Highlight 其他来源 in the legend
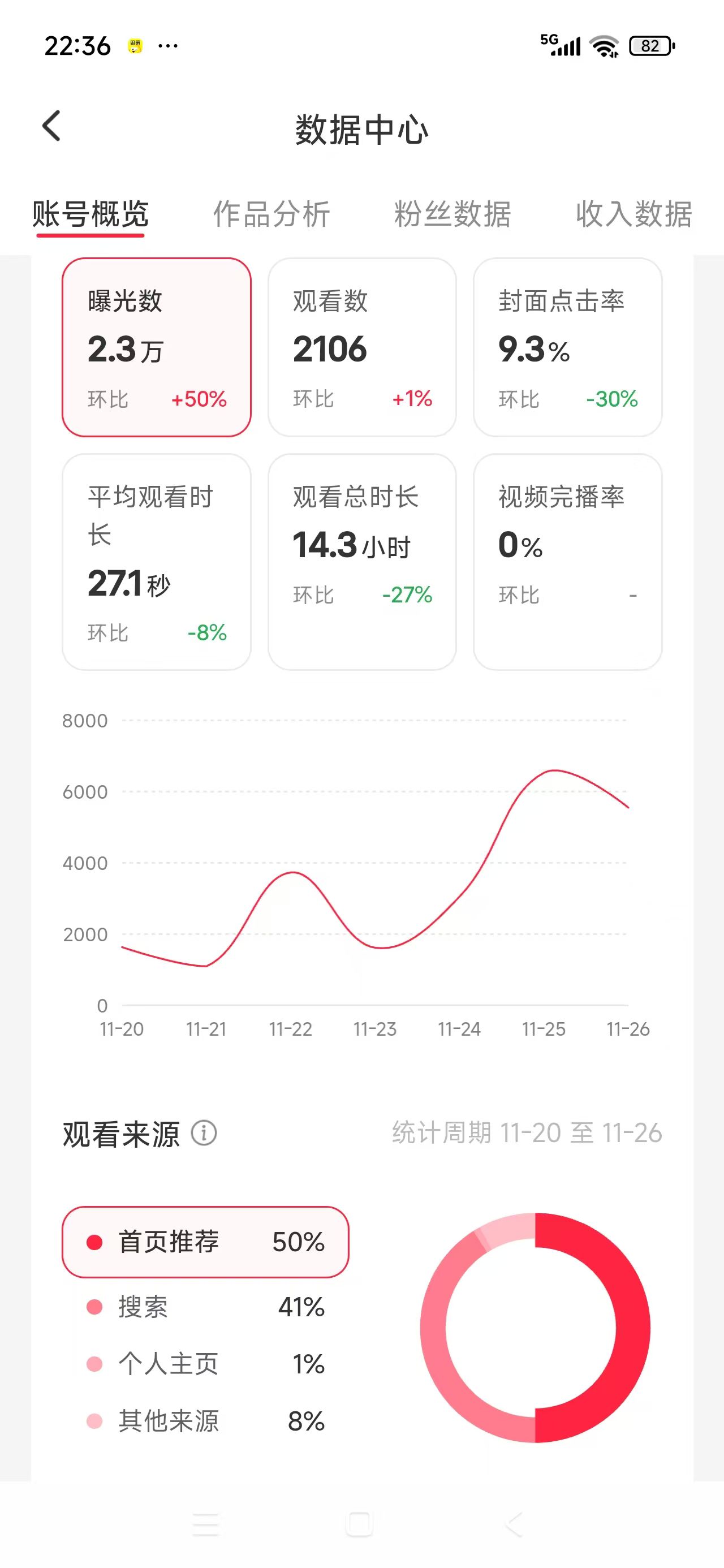The image size is (724, 1568). point(205,1421)
